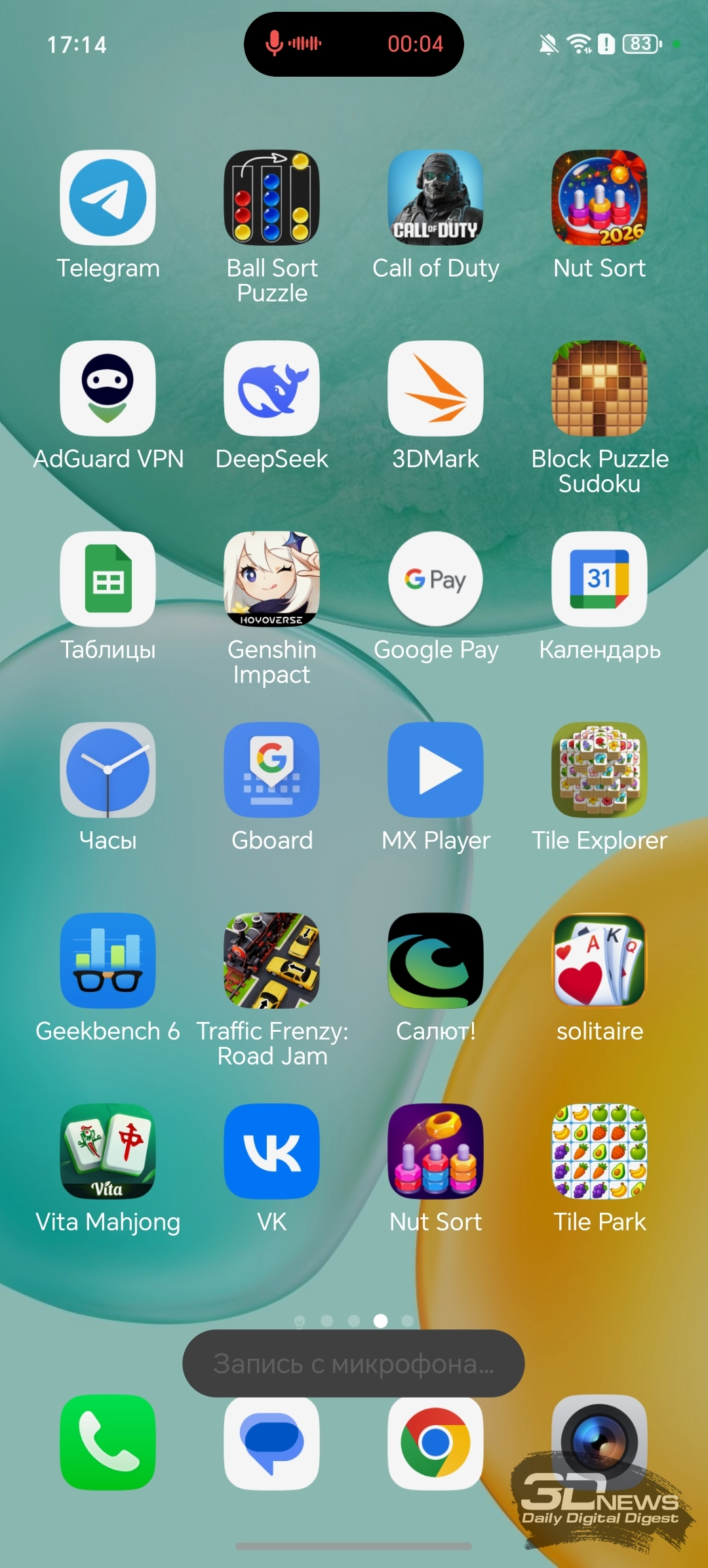This screenshot has height=1568, width=708.
Task: Launch Chrome from the dock
Action: (x=435, y=1442)
